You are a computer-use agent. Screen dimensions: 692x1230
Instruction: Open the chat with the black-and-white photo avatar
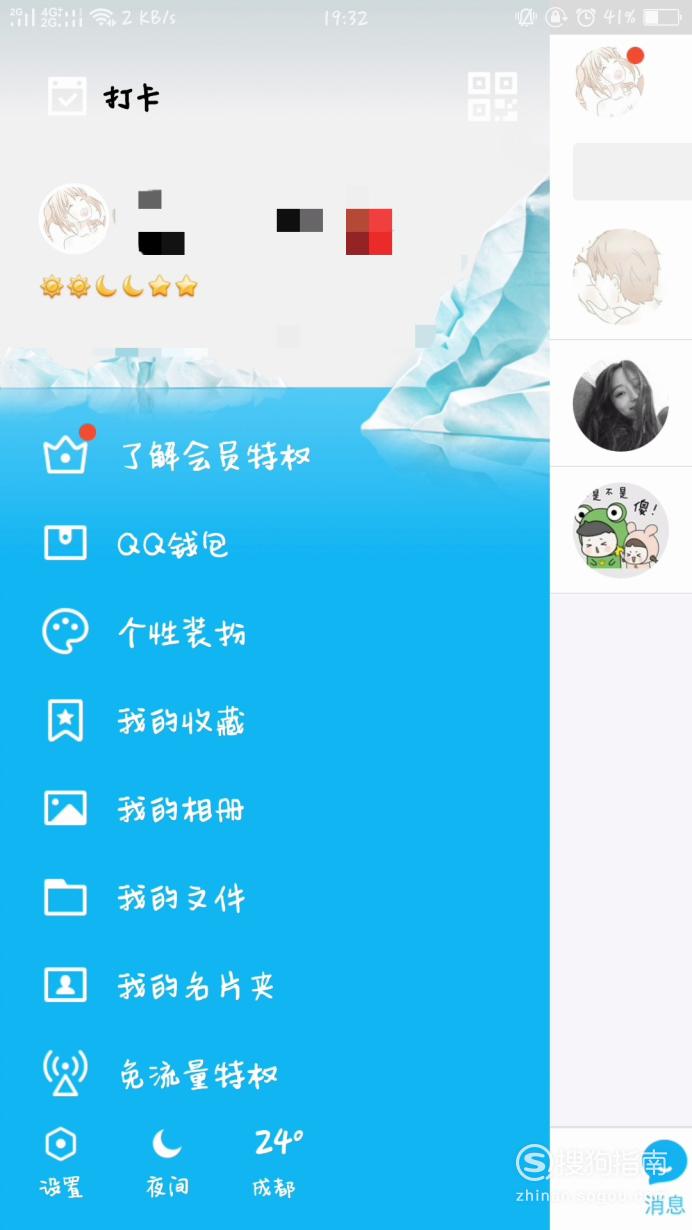point(621,404)
